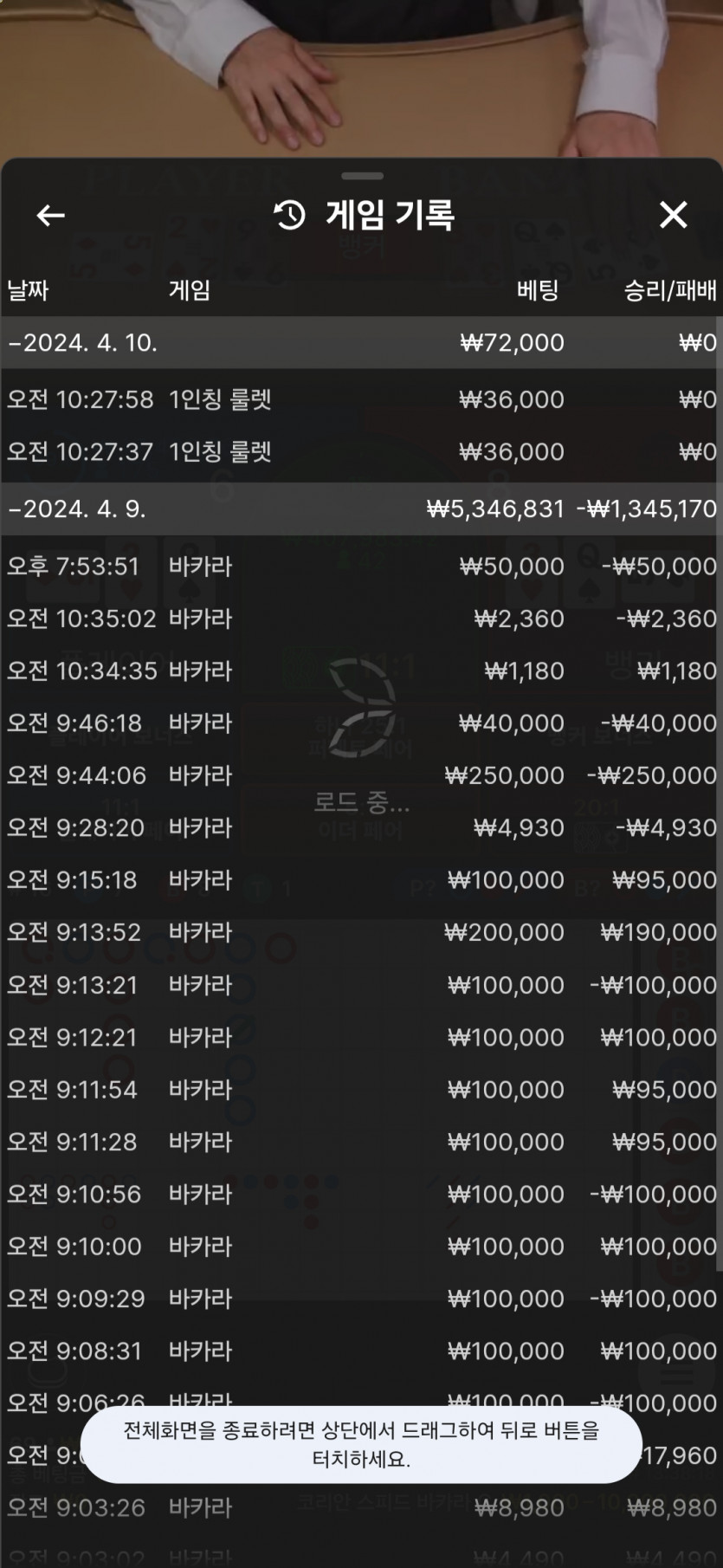Select the 오전 10:35:02 바카라 entry

pos(361,619)
